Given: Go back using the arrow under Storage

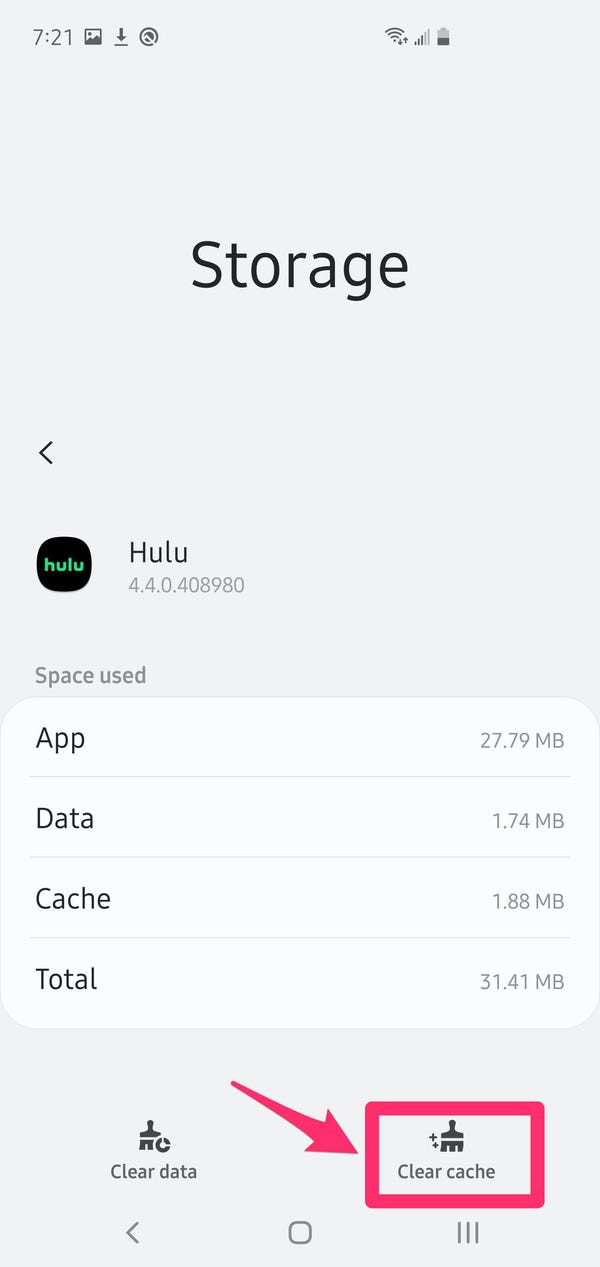Looking at the screenshot, I should pos(46,452).
